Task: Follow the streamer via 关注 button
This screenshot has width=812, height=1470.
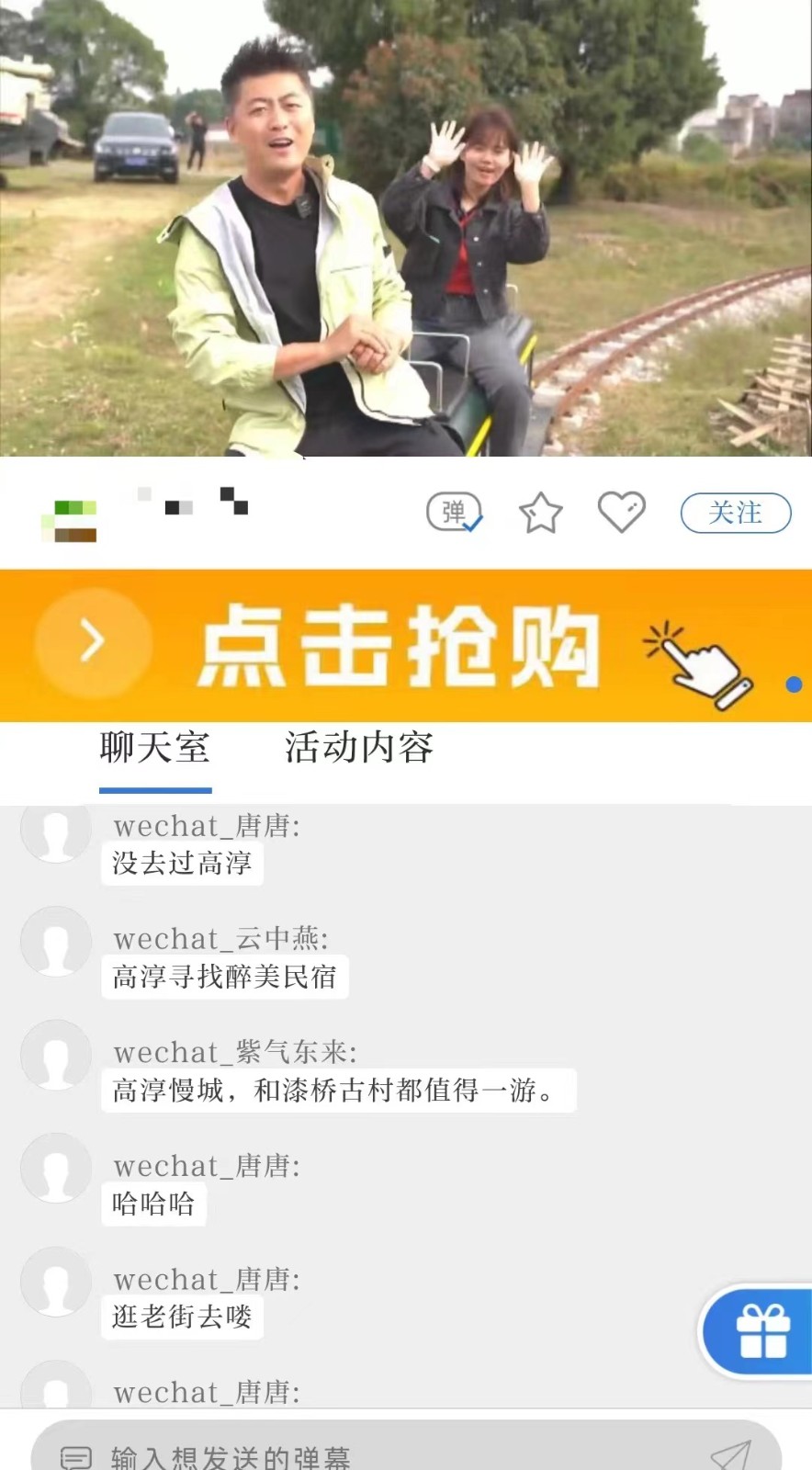Action: click(x=735, y=513)
